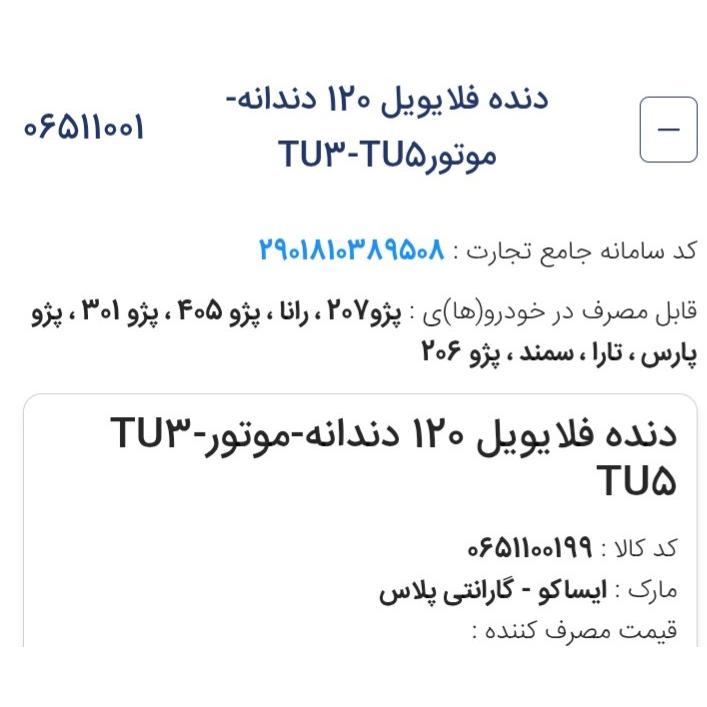Collapse the flywheel gear 06511001 row
Screen dimensions: 707x707
click(668, 130)
